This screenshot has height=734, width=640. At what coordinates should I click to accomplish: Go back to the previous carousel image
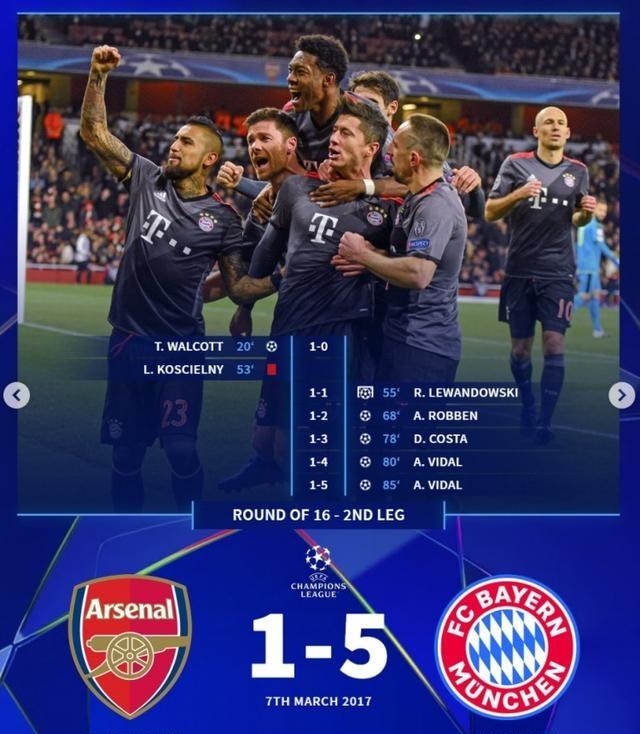[16, 395]
